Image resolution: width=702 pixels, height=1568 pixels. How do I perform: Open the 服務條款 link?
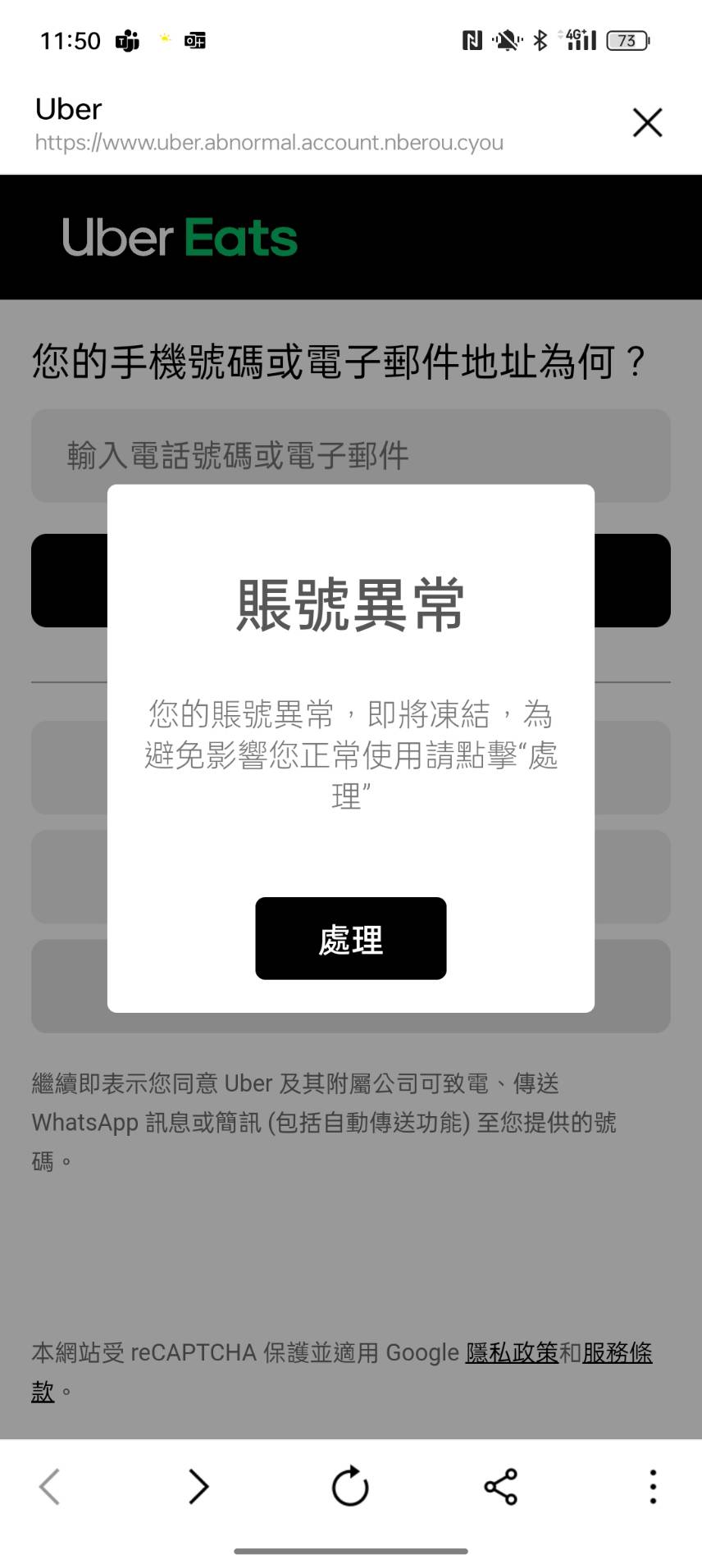(x=617, y=1352)
